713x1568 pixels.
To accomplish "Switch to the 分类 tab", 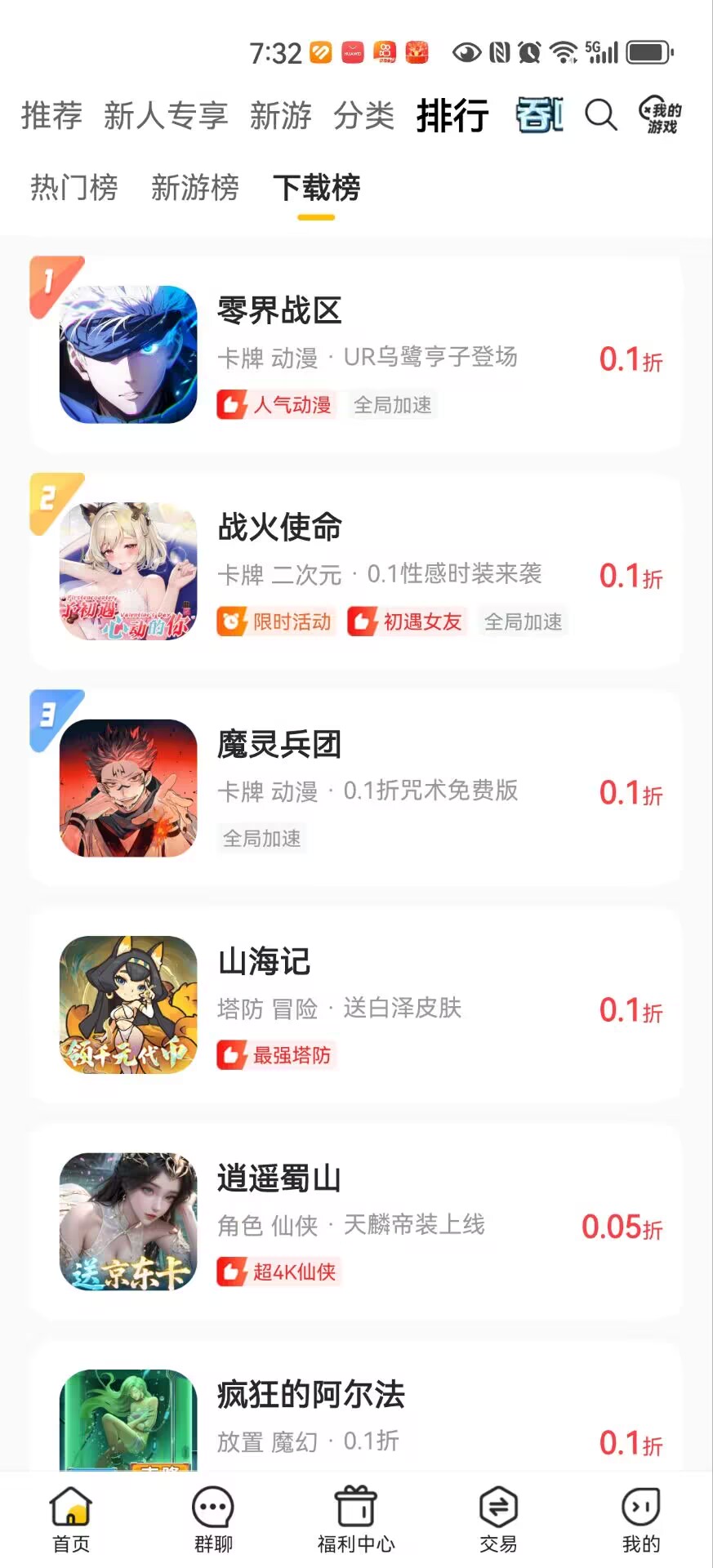I will tap(363, 115).
